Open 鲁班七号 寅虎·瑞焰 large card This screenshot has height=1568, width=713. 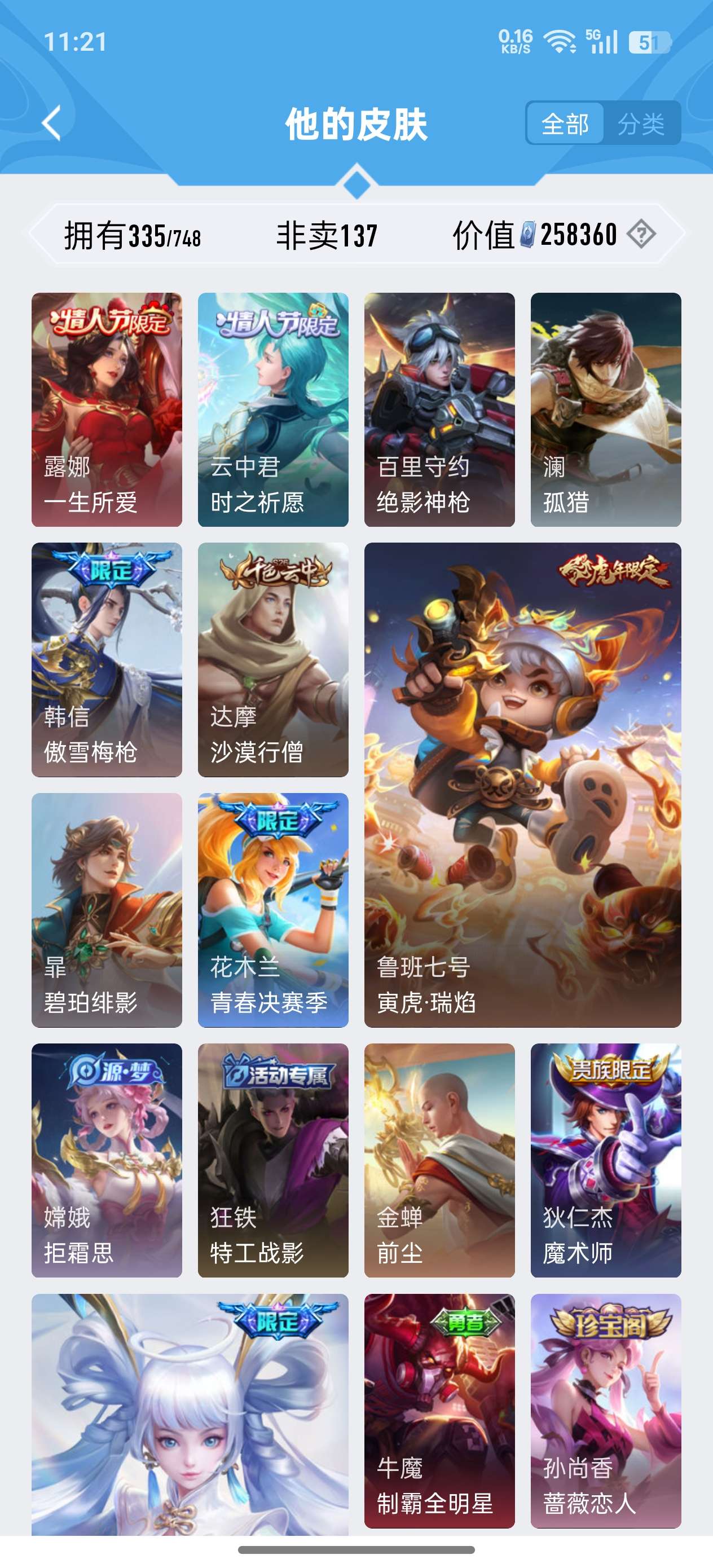tap(522, 785)
